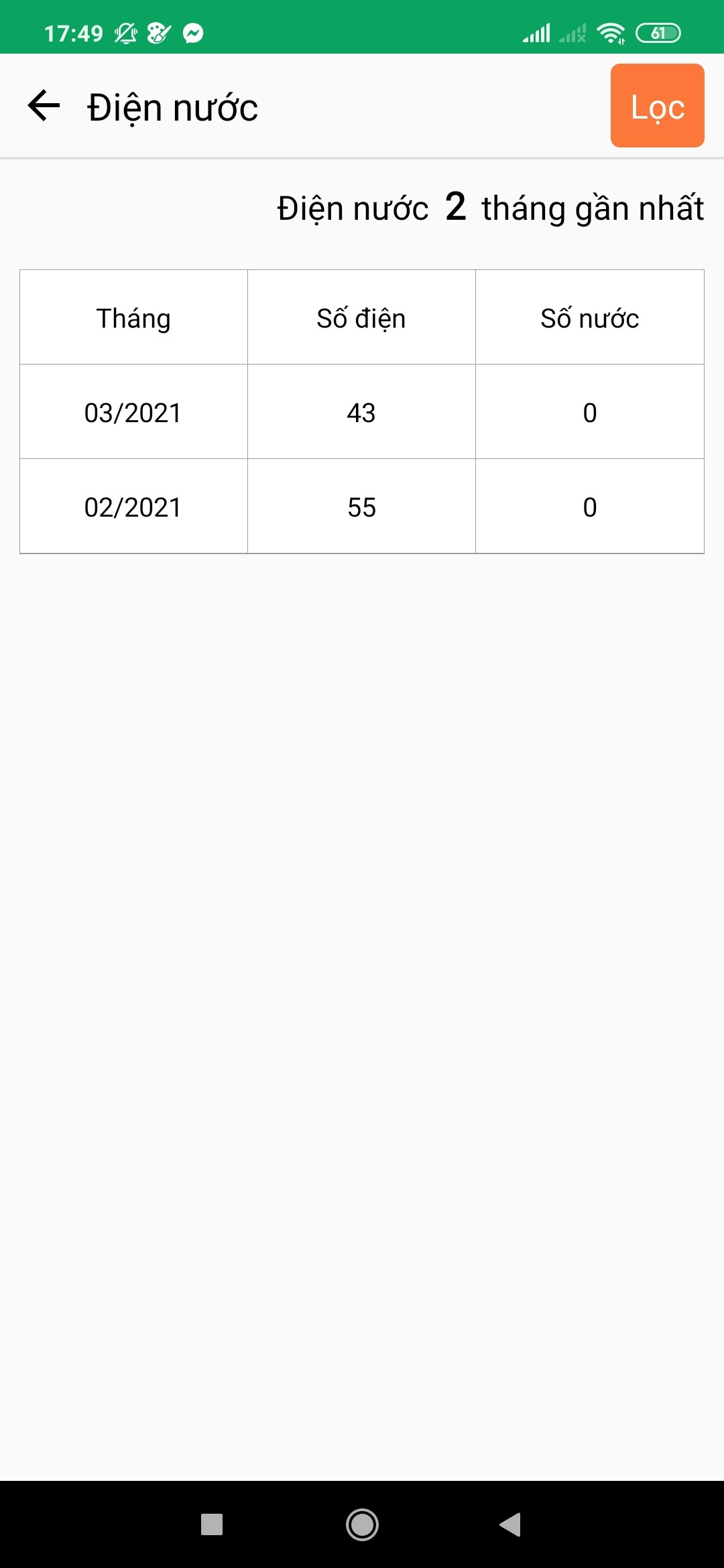Tap the orange Lọc filter button
This screenshot has width=724, height=1568.
pos(657,106)
